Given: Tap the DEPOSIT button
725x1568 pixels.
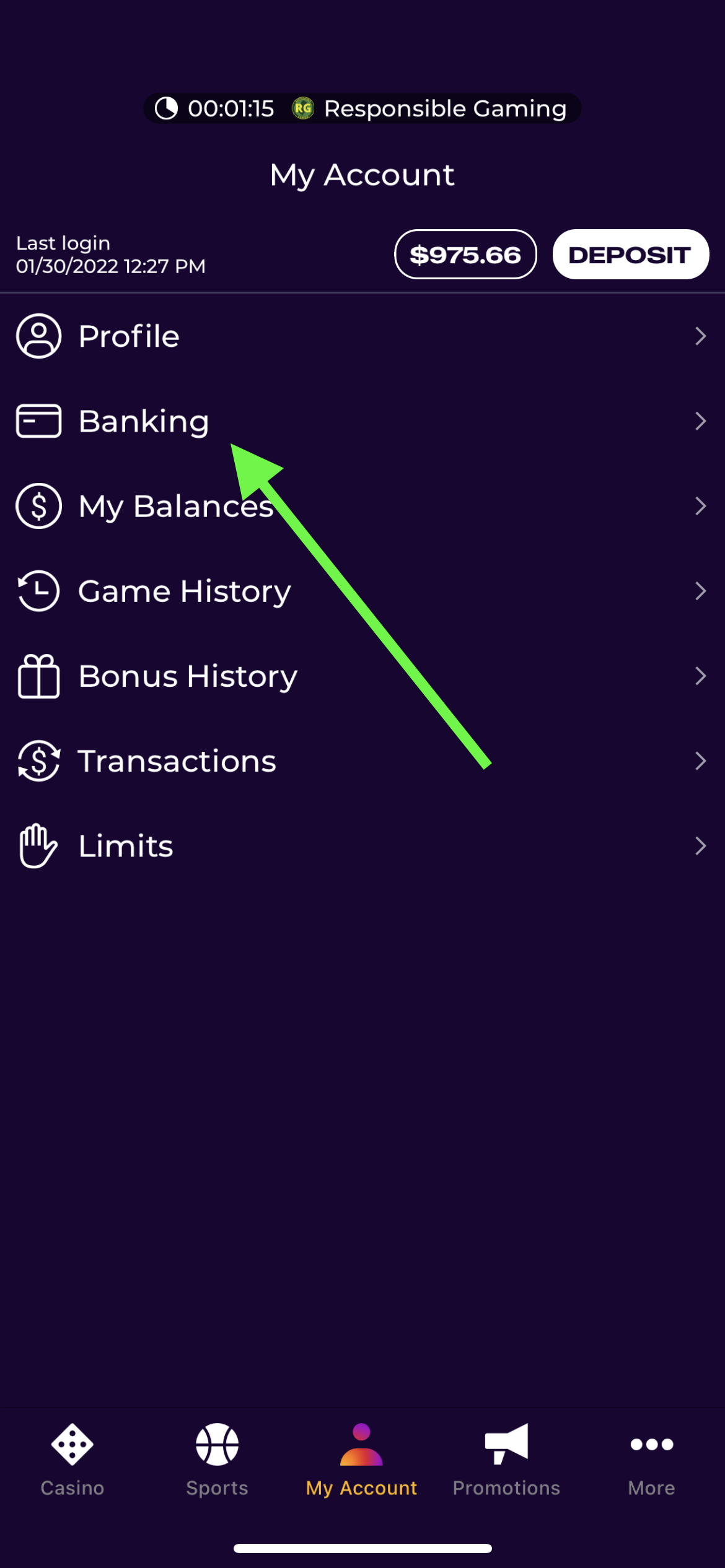Looking at the screenshot, I should [x=630, y=255].
